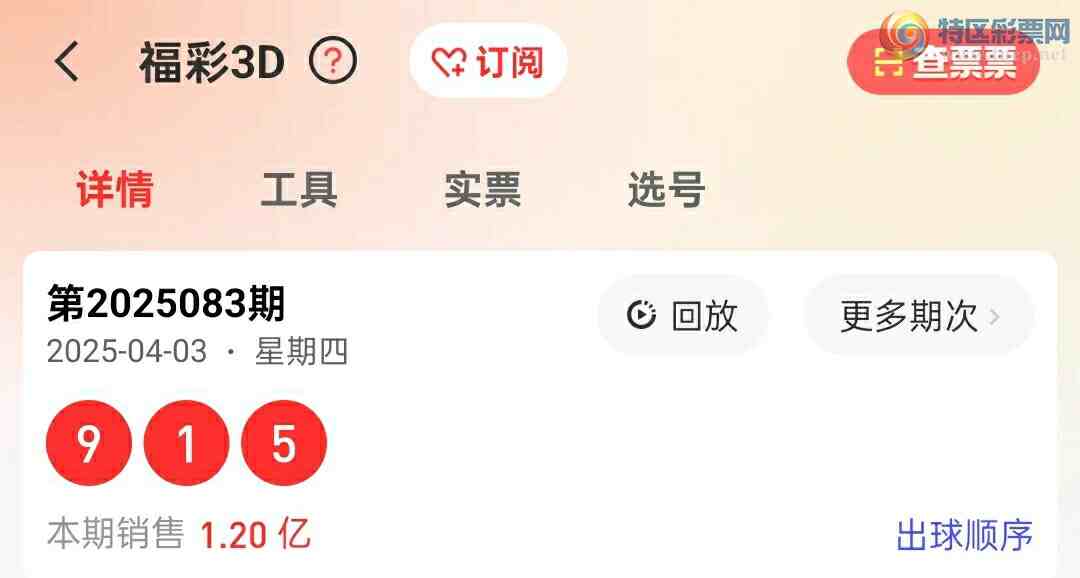Switch to the 选号 tab
Viewport: 1080px width, 578px height.
click(x=667, y=189)
